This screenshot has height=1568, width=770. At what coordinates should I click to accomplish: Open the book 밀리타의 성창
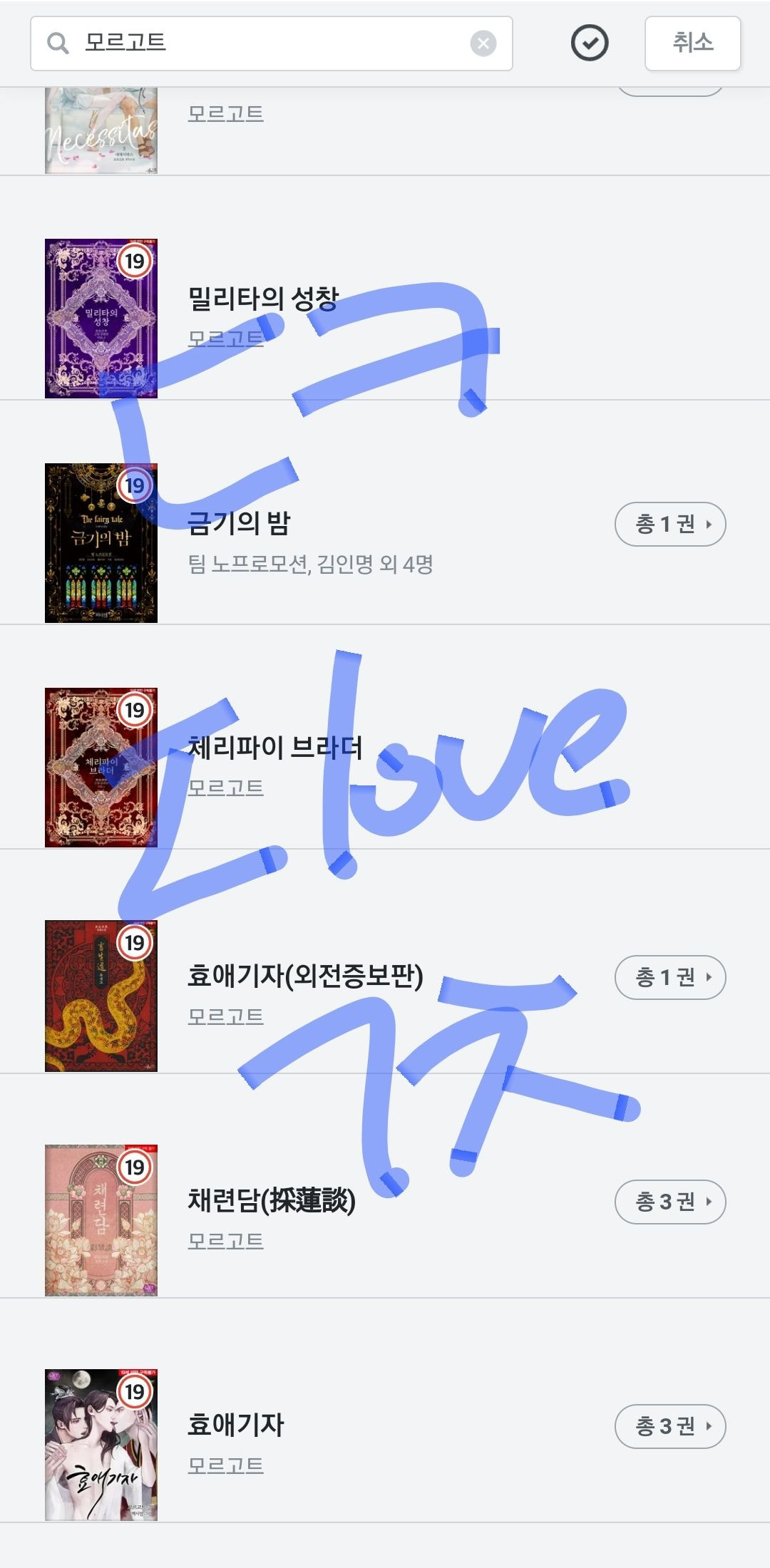[x=262, y=299]
